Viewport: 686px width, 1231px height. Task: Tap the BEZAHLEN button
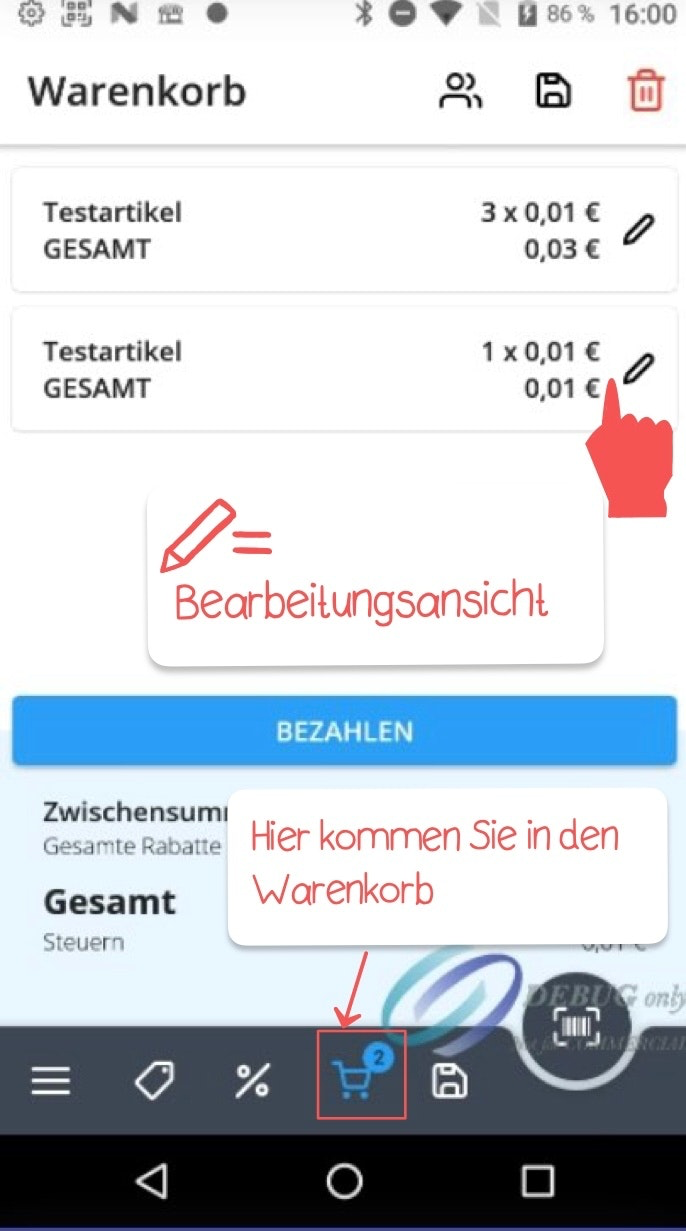click(344, 731)
